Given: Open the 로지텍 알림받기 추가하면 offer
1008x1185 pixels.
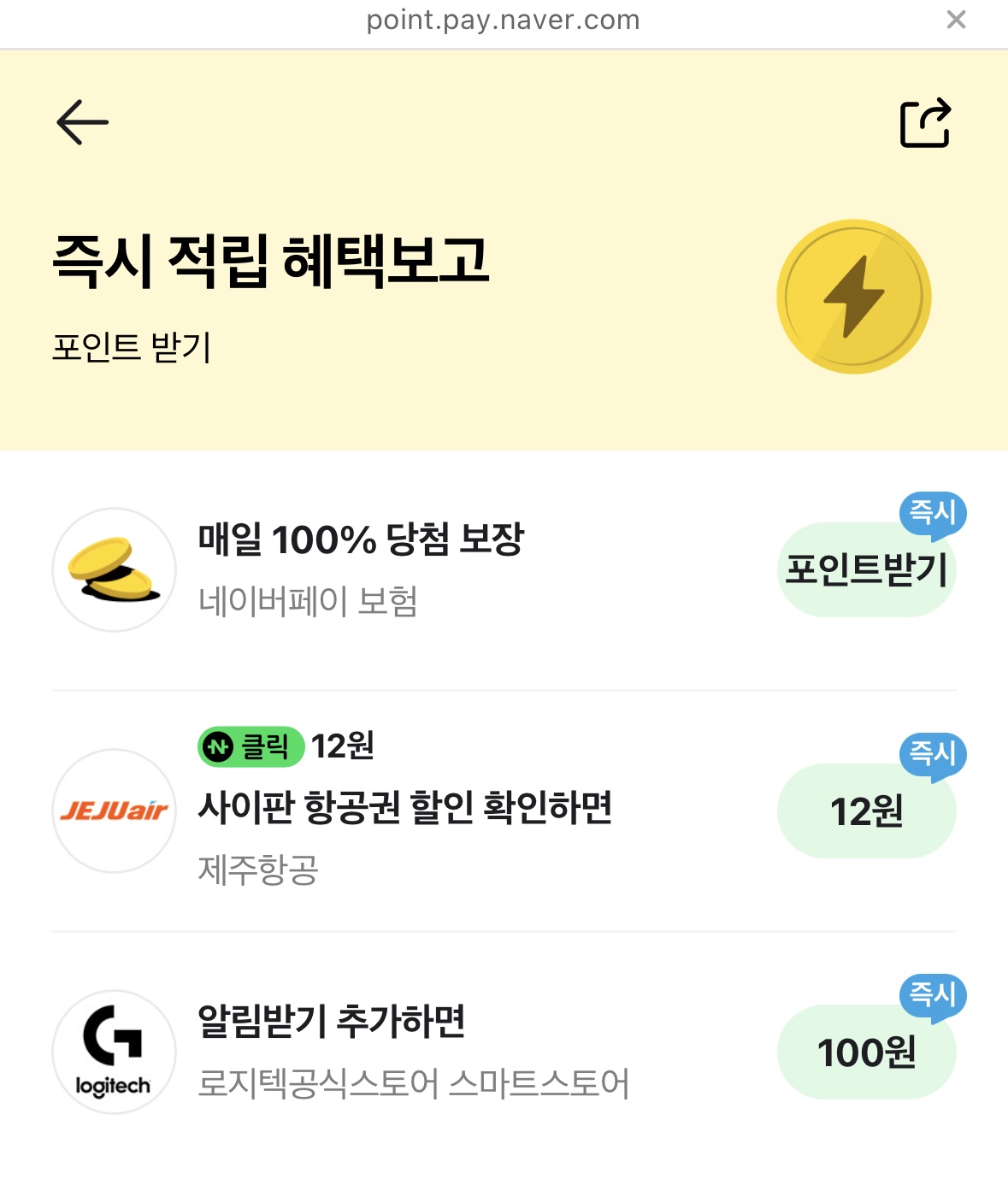Looking at the screenshot, I should (332, 1021).
